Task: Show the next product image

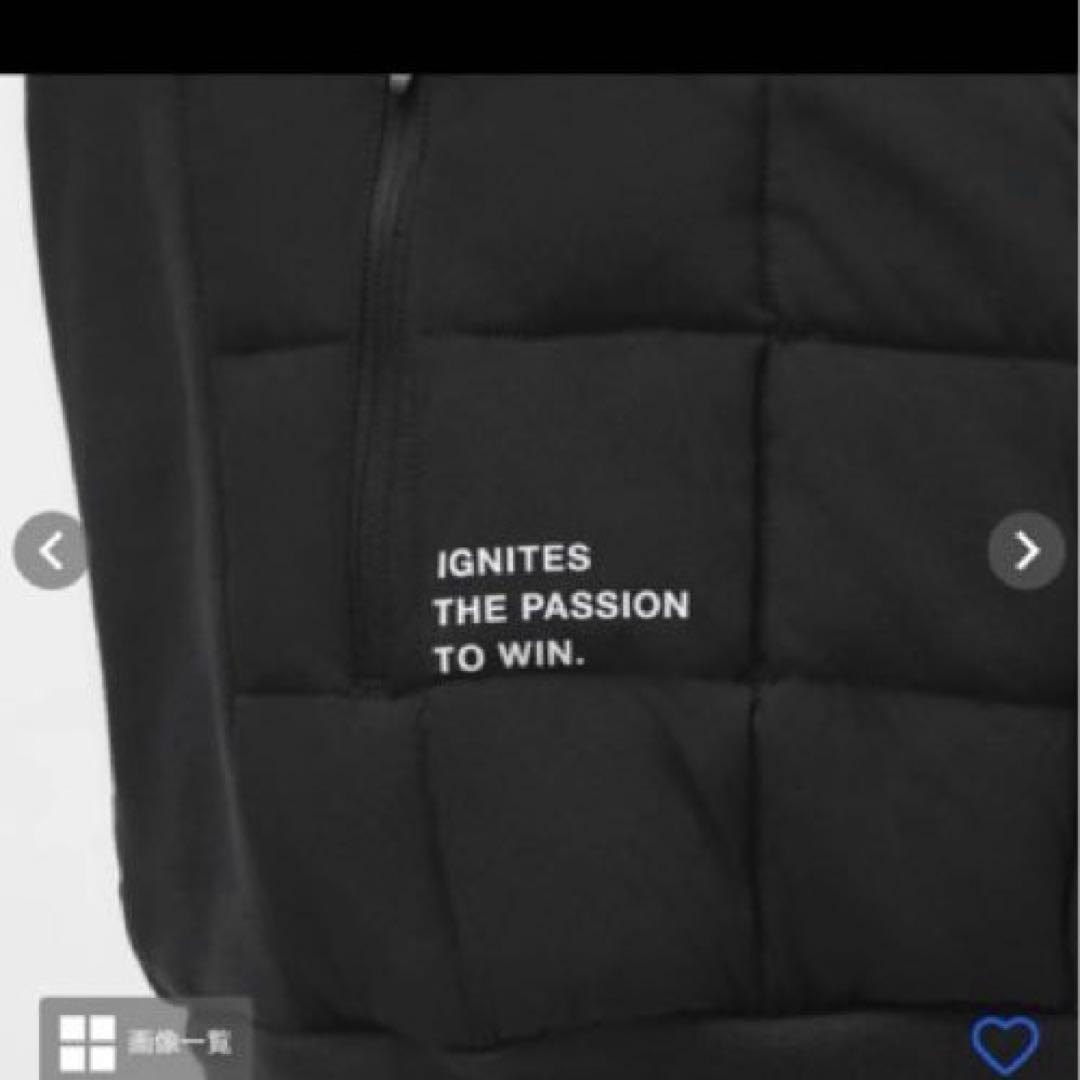Action: click(1026, 550)
